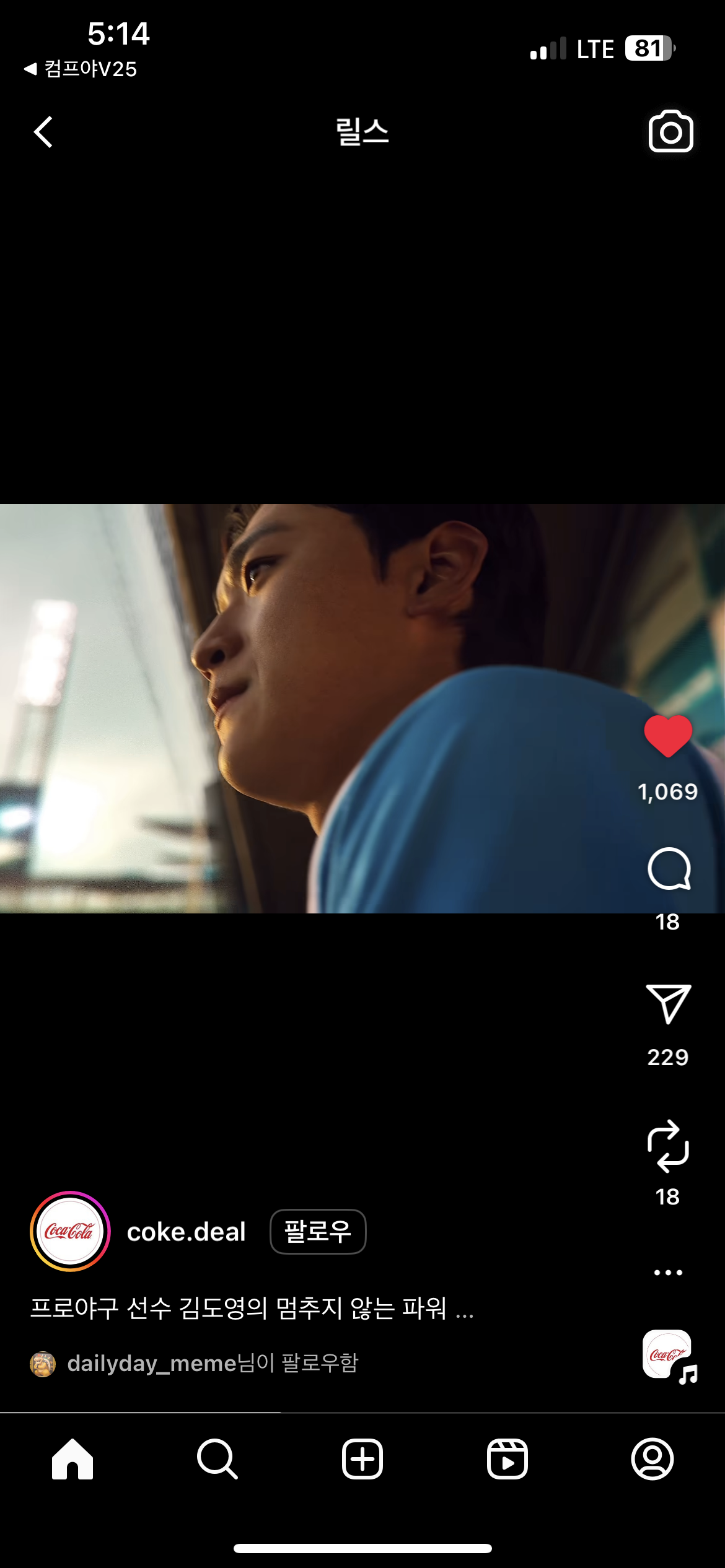Create a new post with plus
This screenshot has height=1568, width=725.
click(362, 1459)
